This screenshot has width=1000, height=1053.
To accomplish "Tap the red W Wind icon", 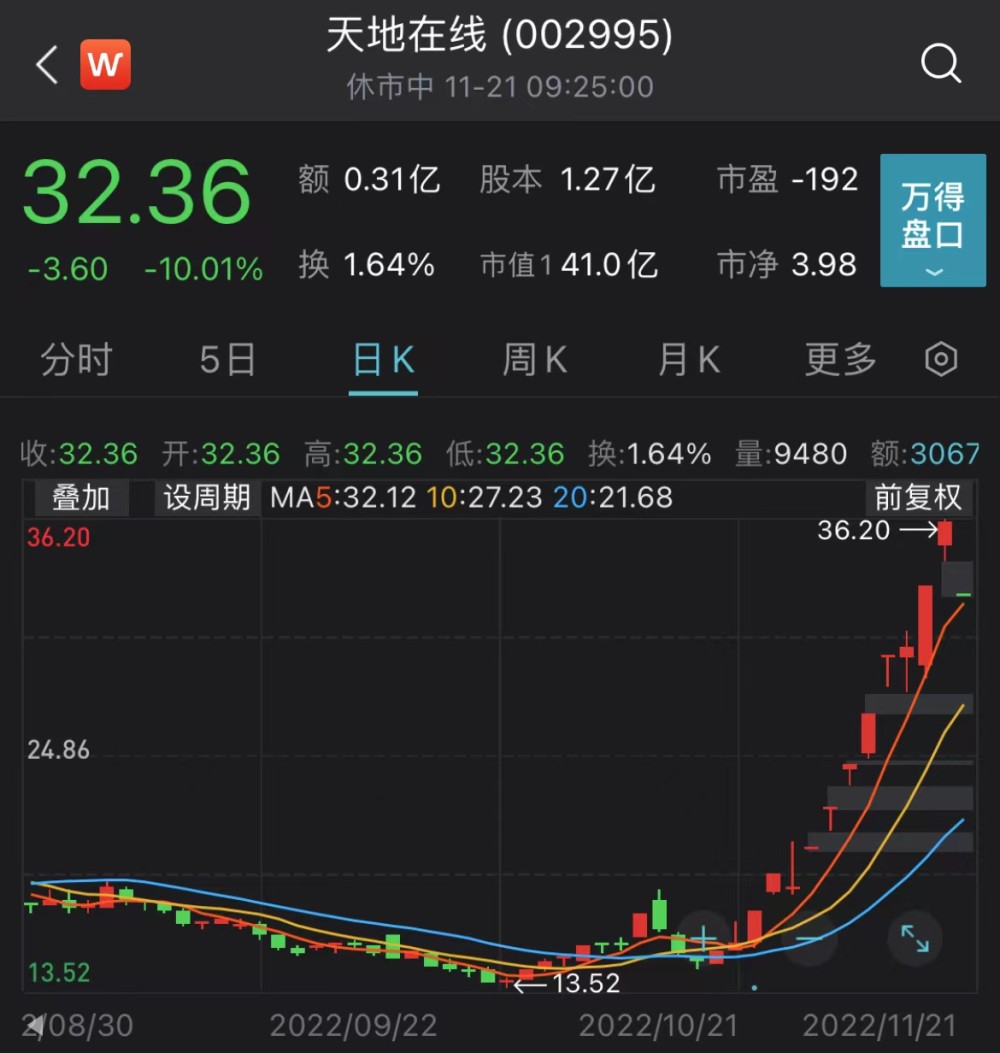I will pos(105,65).
